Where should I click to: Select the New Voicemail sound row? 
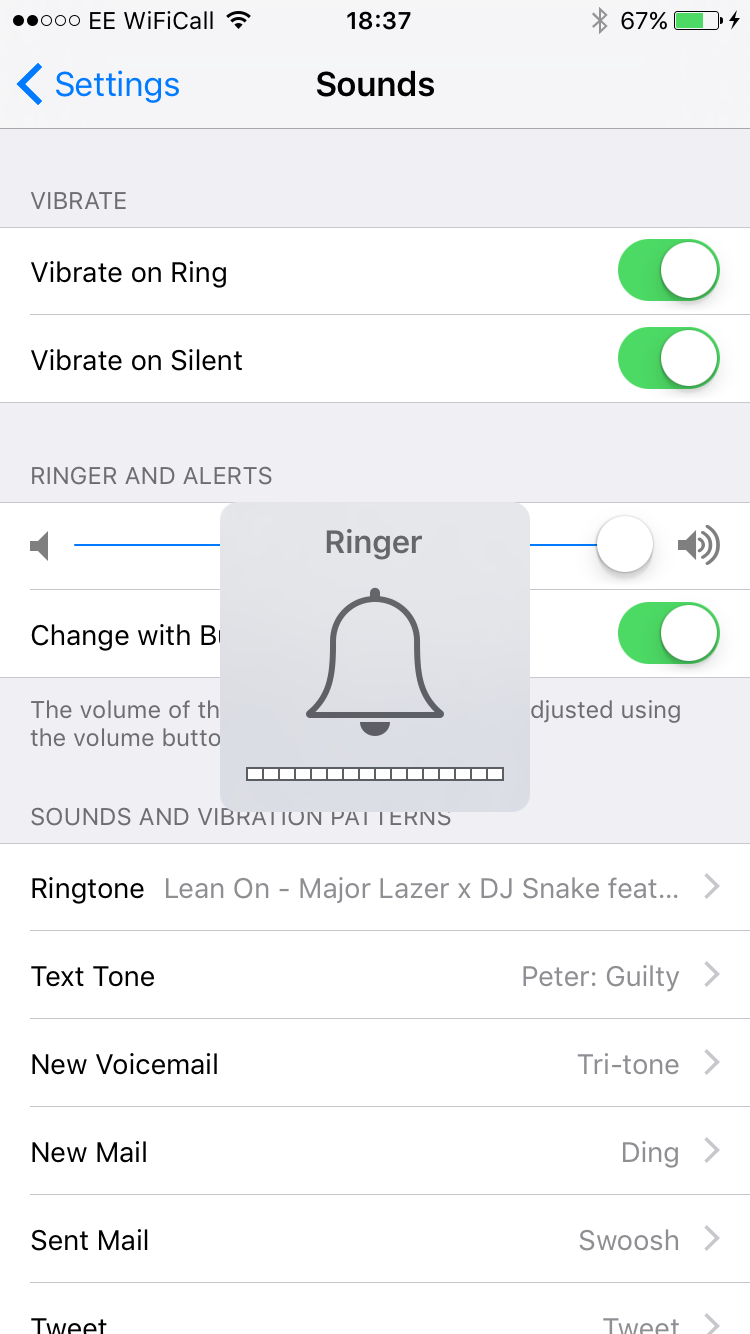375,1064
